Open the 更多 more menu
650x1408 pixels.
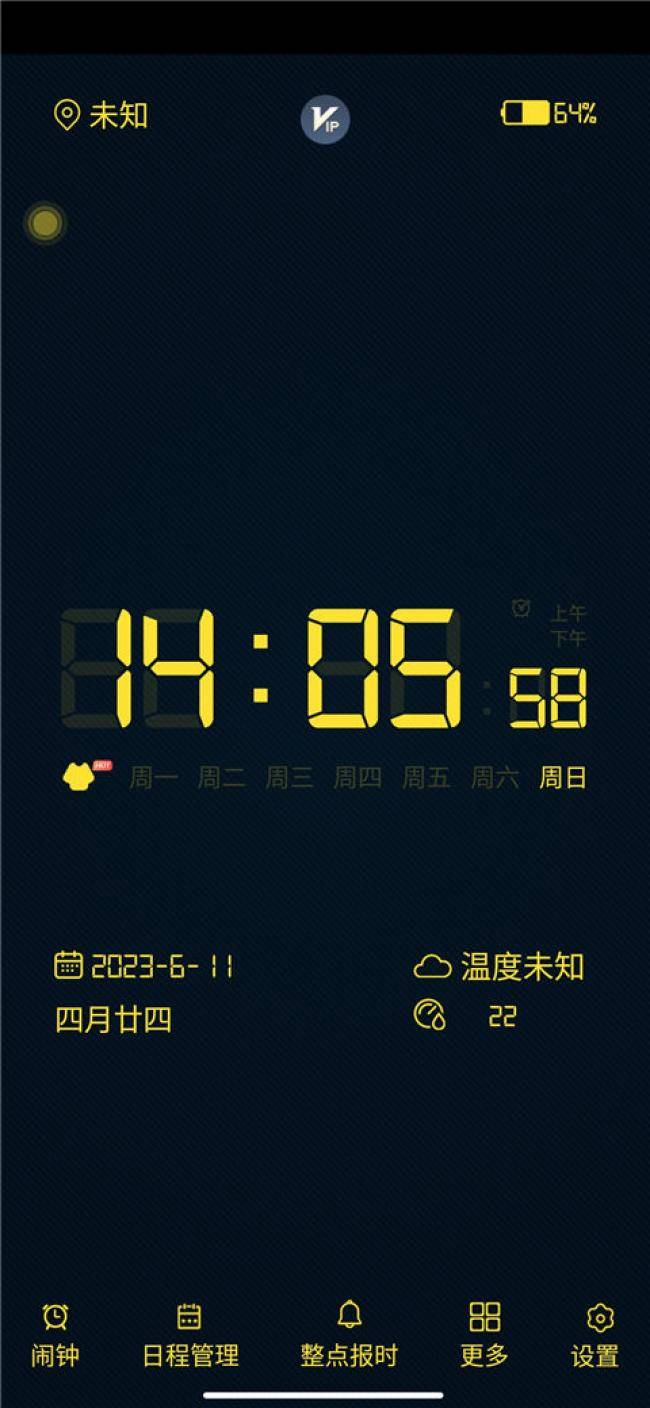pyautogui.click(x=484, y=1335)
